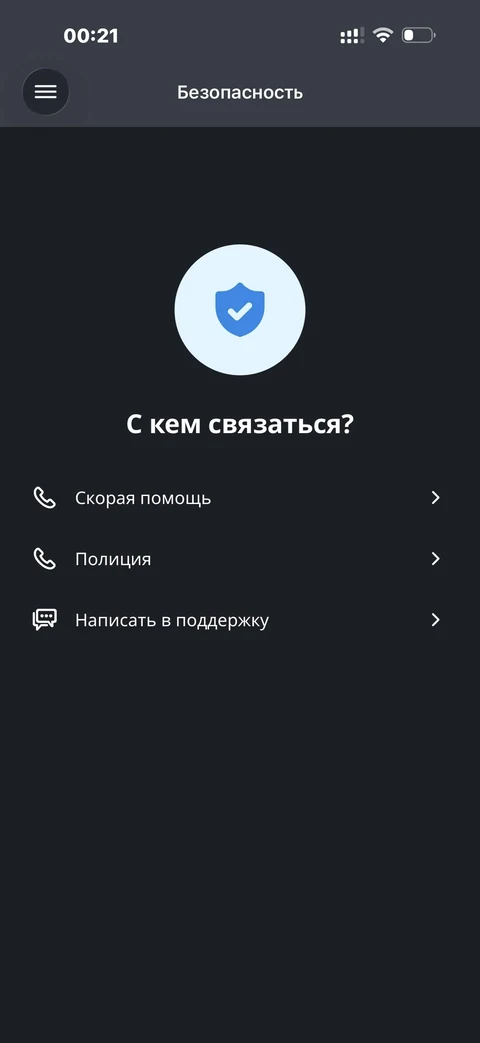
Task: Open the Полиция contact row
Action: [238, 559]
